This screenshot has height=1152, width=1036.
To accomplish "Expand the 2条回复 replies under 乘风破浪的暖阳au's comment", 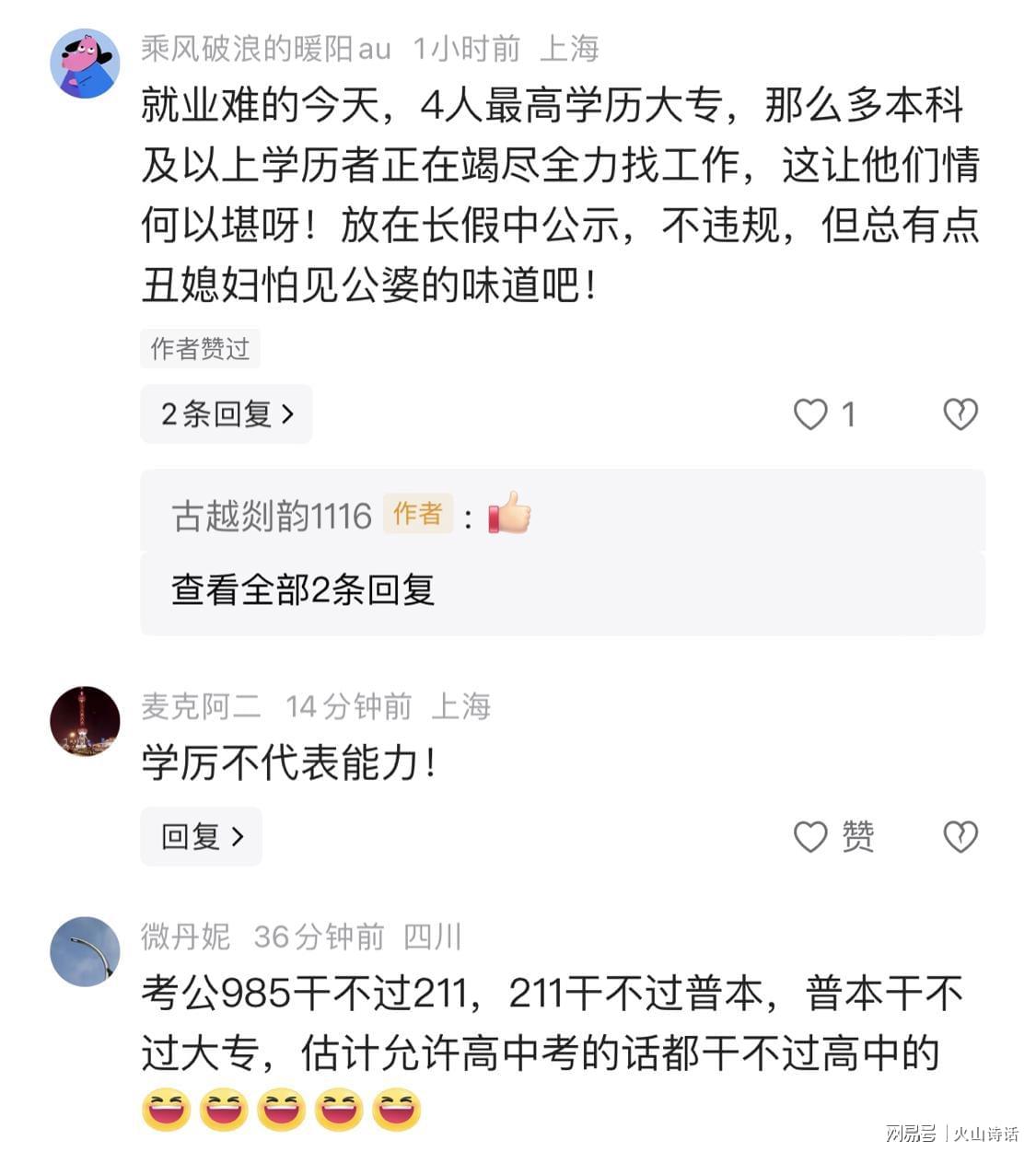I will (226, 414).
